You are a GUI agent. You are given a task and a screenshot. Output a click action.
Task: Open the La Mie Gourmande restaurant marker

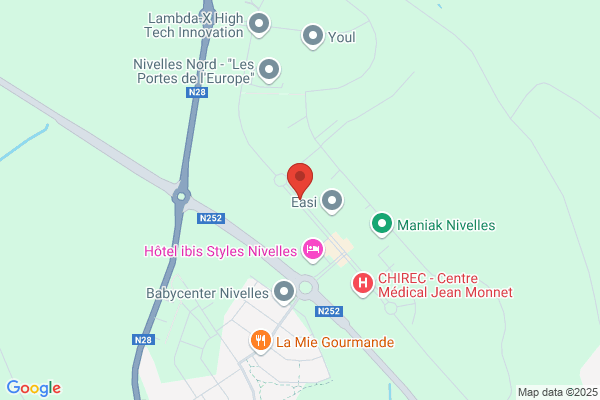pos(261,341)
